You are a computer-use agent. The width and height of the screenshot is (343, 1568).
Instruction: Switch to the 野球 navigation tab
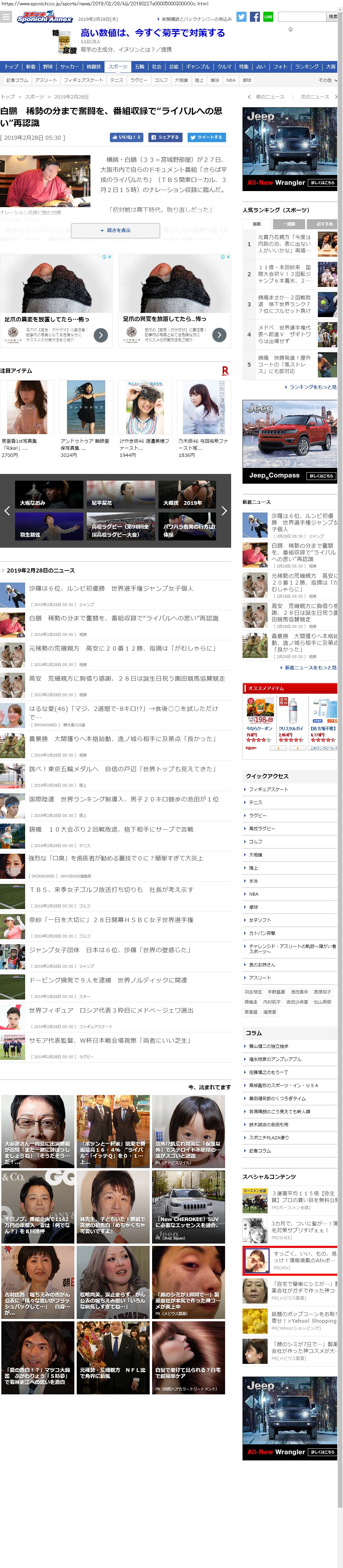[48, 67]
